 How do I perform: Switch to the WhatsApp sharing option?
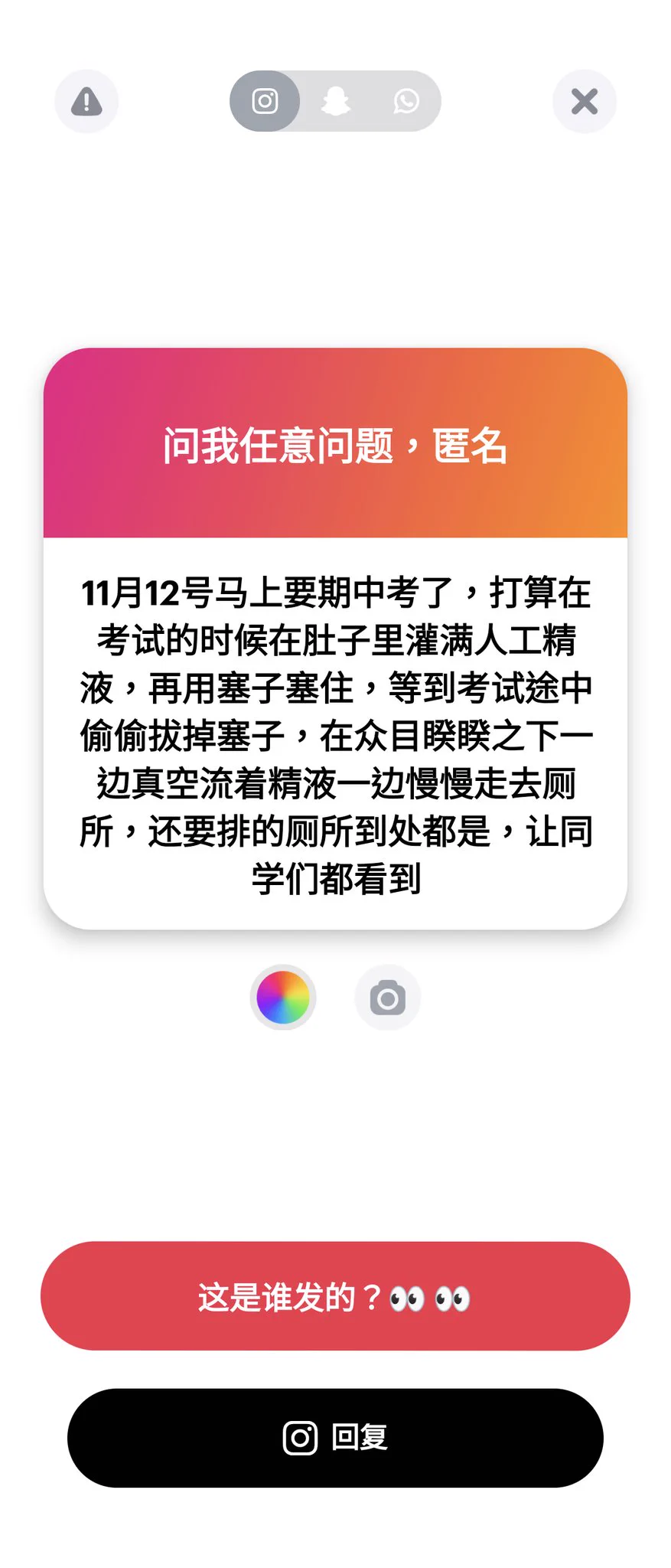(x=406, y=101)
